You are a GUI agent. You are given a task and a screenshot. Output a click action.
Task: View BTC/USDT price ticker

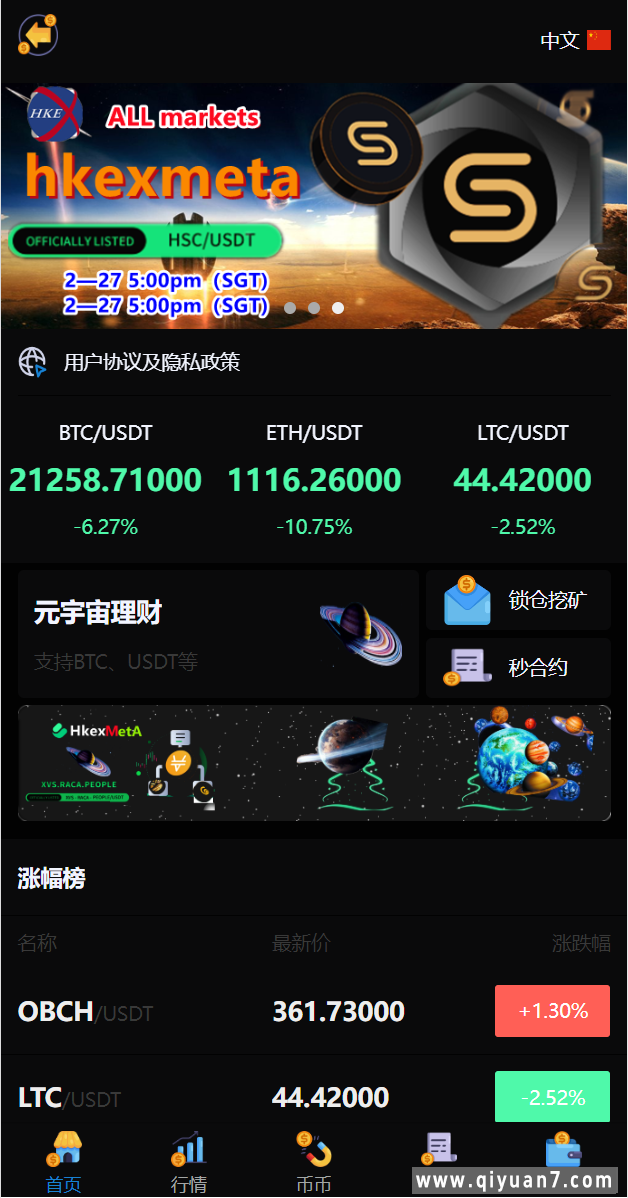[106, 479]
